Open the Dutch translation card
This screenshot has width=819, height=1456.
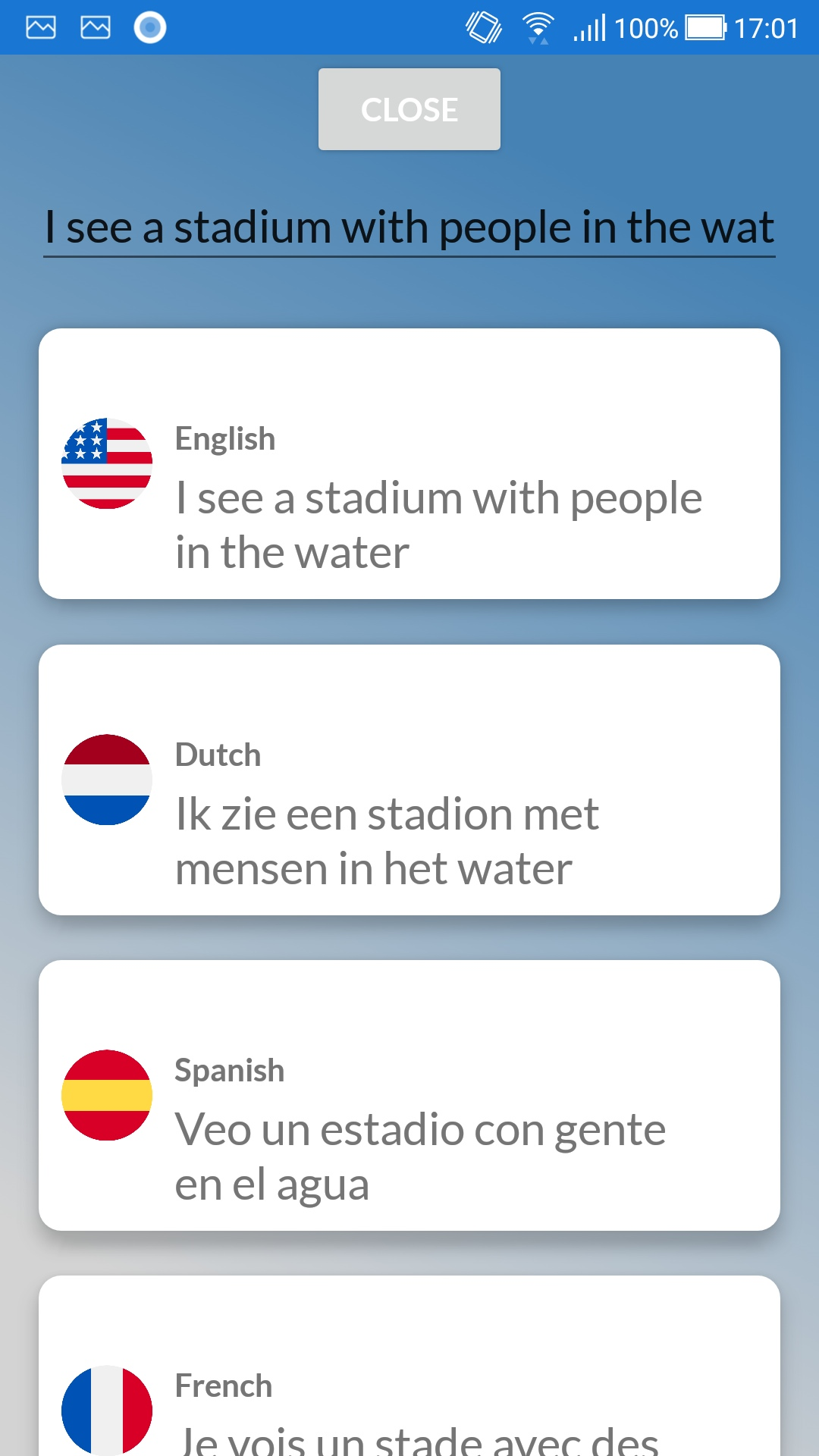coord(409,780)
